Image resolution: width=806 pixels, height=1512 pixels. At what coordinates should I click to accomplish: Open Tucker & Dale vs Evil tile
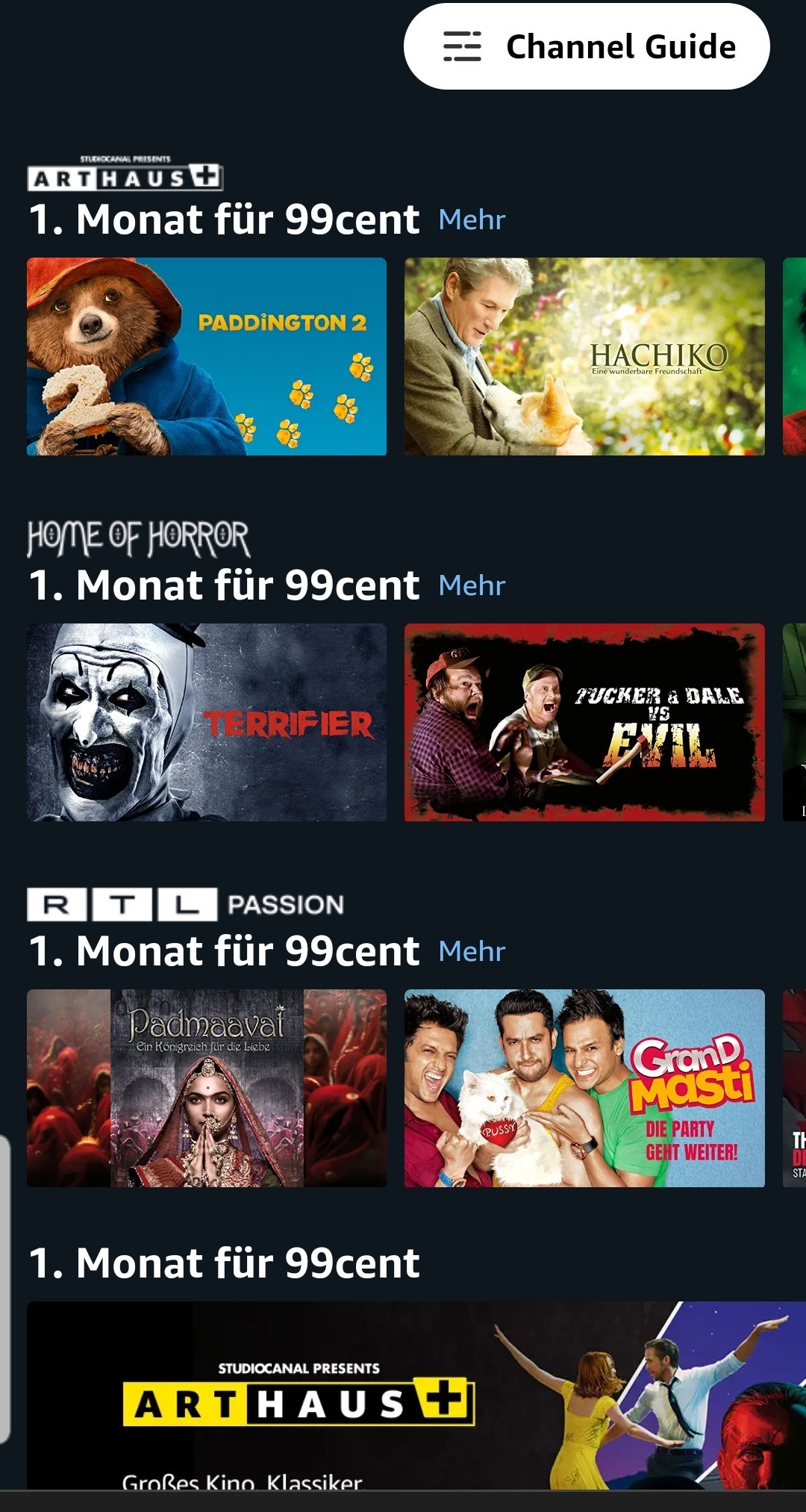point(584,722)
